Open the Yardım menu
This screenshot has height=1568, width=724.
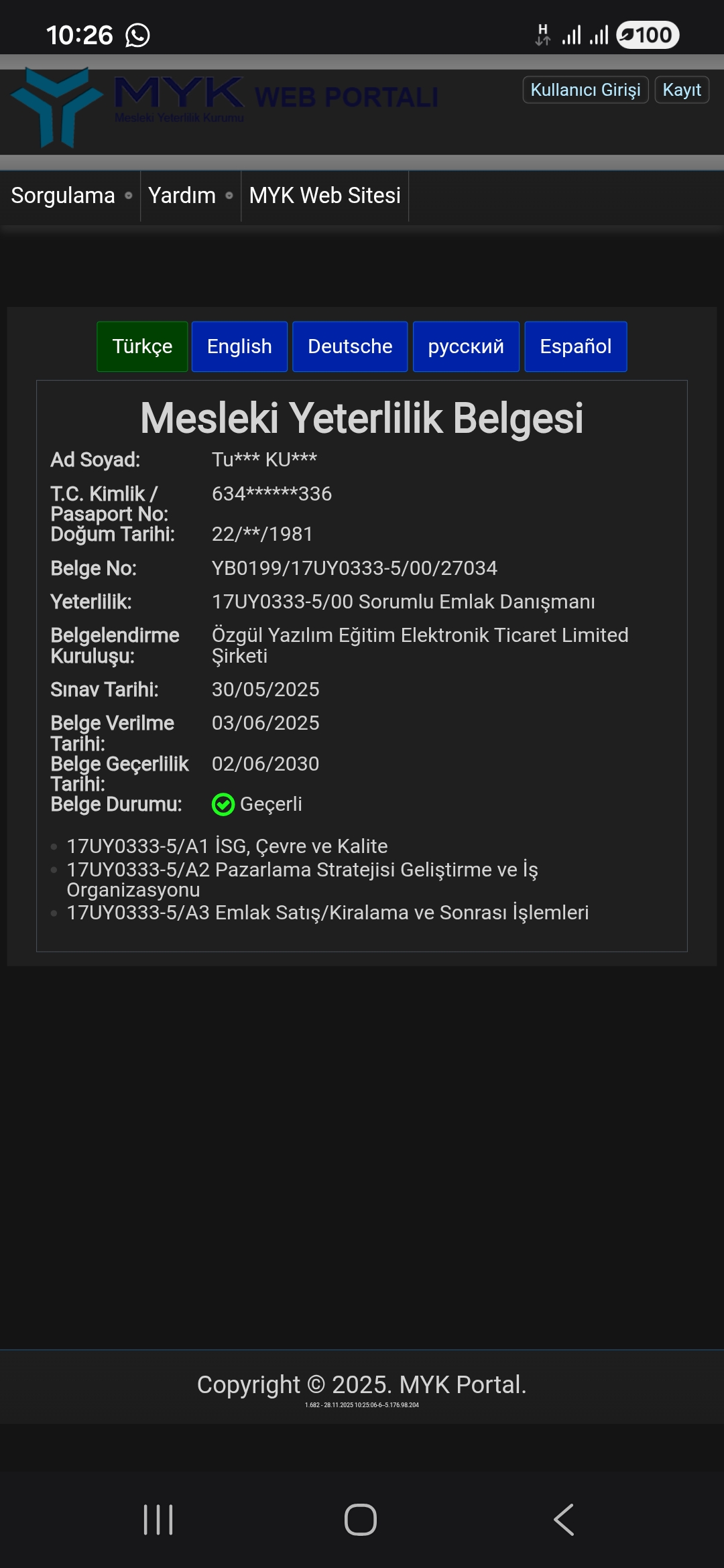tap(190, 196)
